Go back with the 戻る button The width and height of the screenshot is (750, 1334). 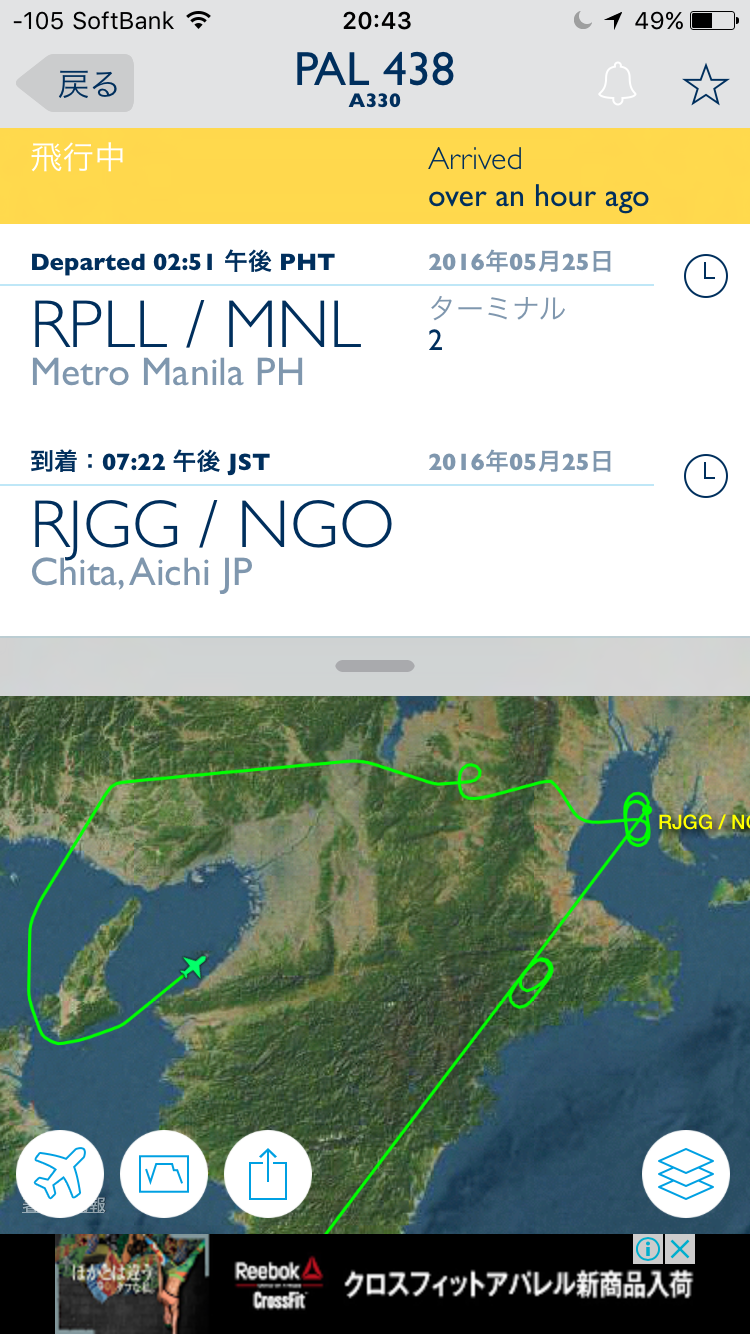pyautogui.click(x=76, y=84)
